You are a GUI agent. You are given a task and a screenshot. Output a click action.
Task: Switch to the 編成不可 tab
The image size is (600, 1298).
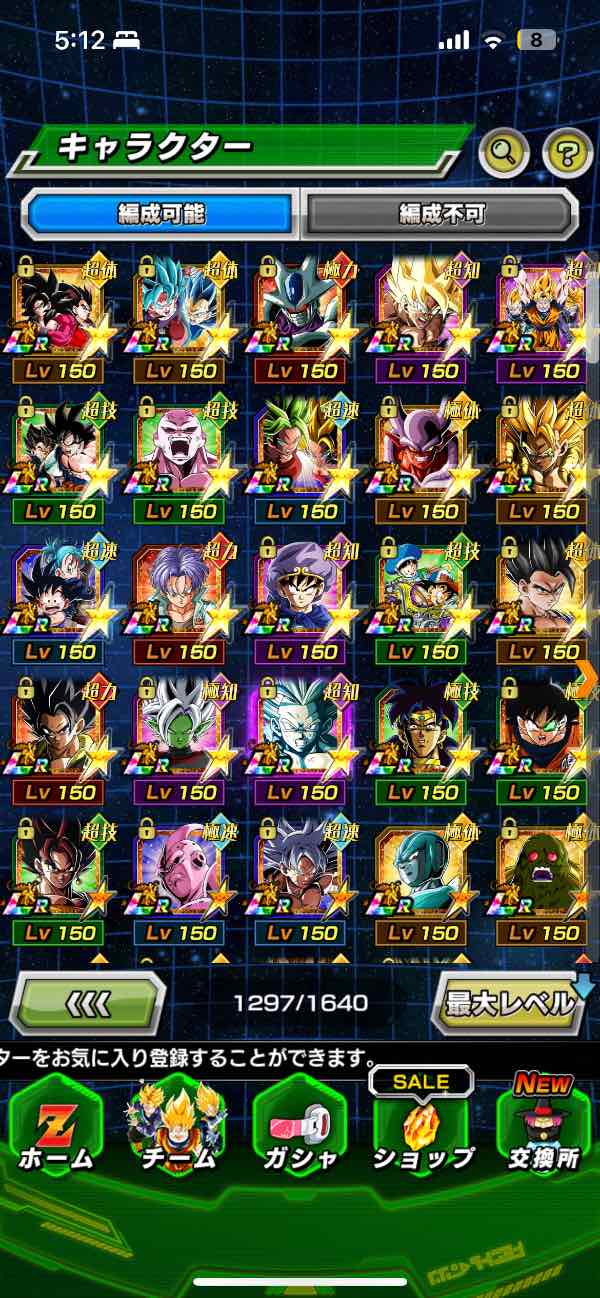point(441,213)
